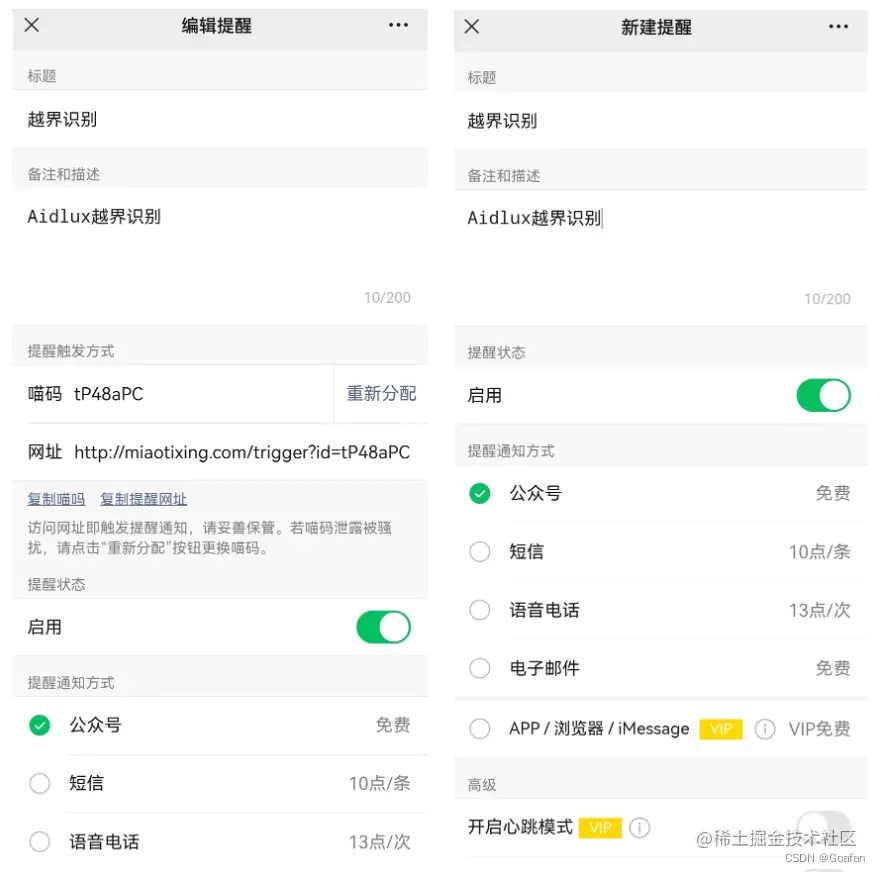The height and width of the screenshot is (872, 880).
Task: Choose 电子邮件 notification in 新建提醒
Action: [480, 668]
